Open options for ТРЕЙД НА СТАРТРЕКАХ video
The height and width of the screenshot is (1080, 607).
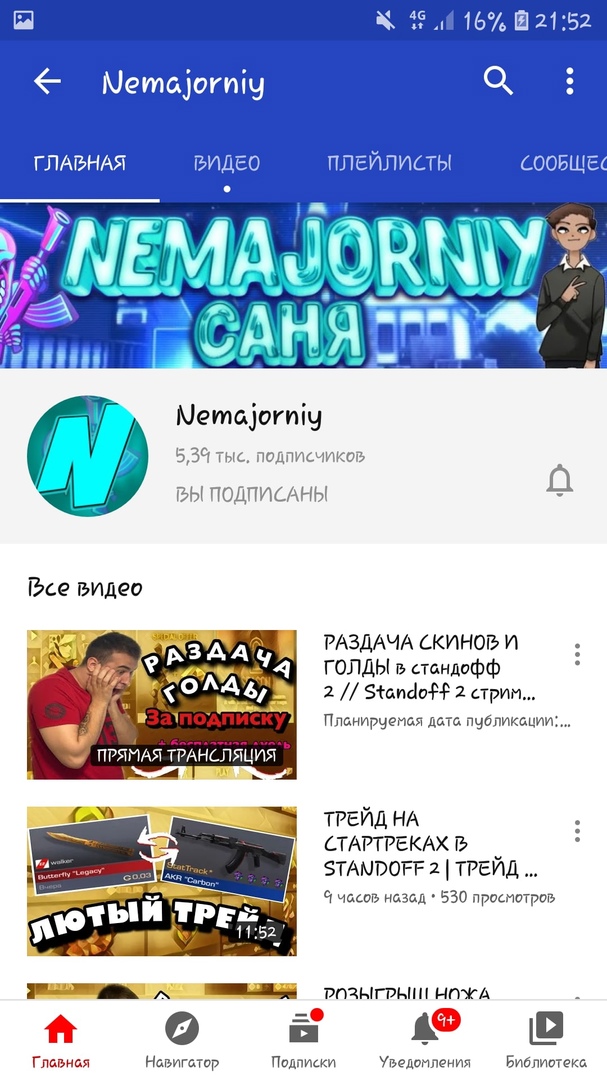tap(577, 831)
